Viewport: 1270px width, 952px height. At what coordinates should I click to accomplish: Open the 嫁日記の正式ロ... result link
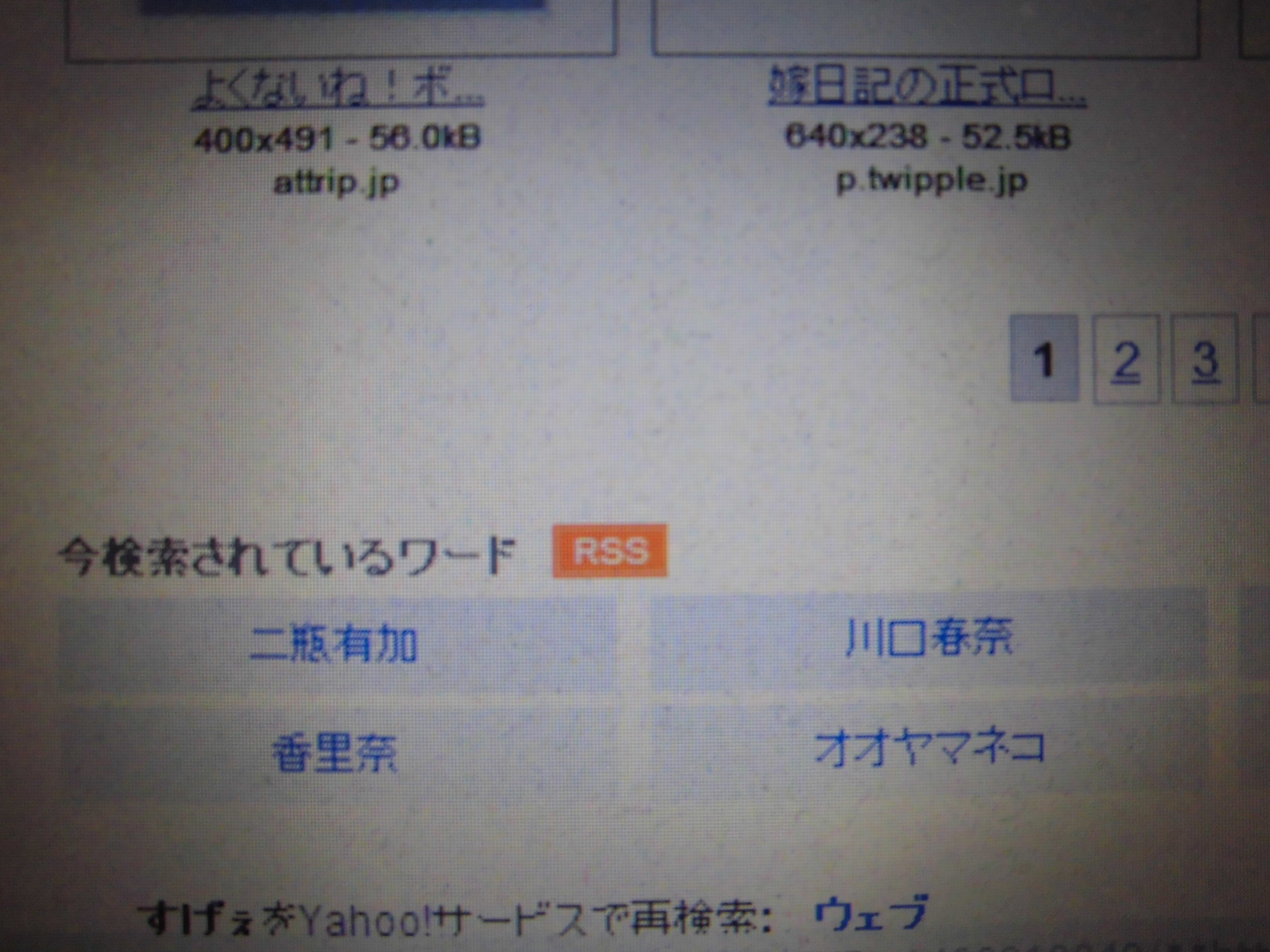coord(927,87)
